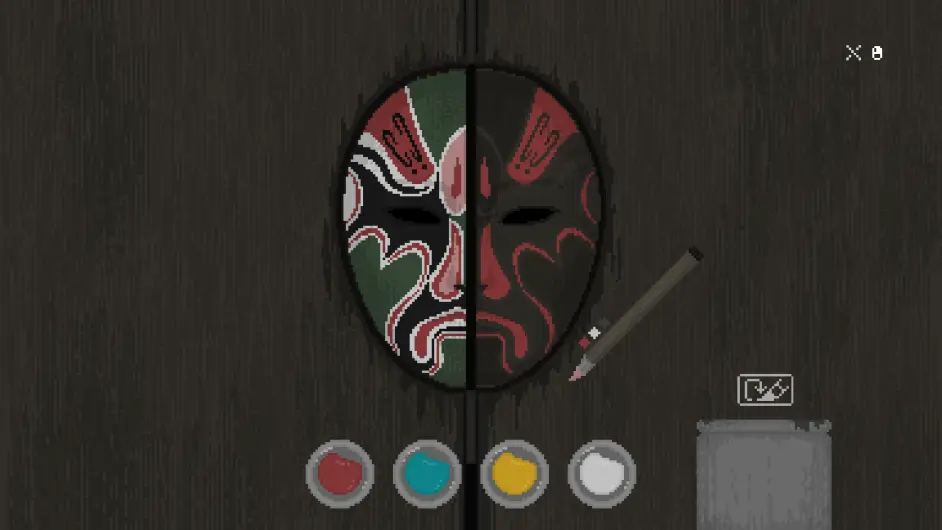
Task: Select the white paint pot
Action: [x=601, y=473]
